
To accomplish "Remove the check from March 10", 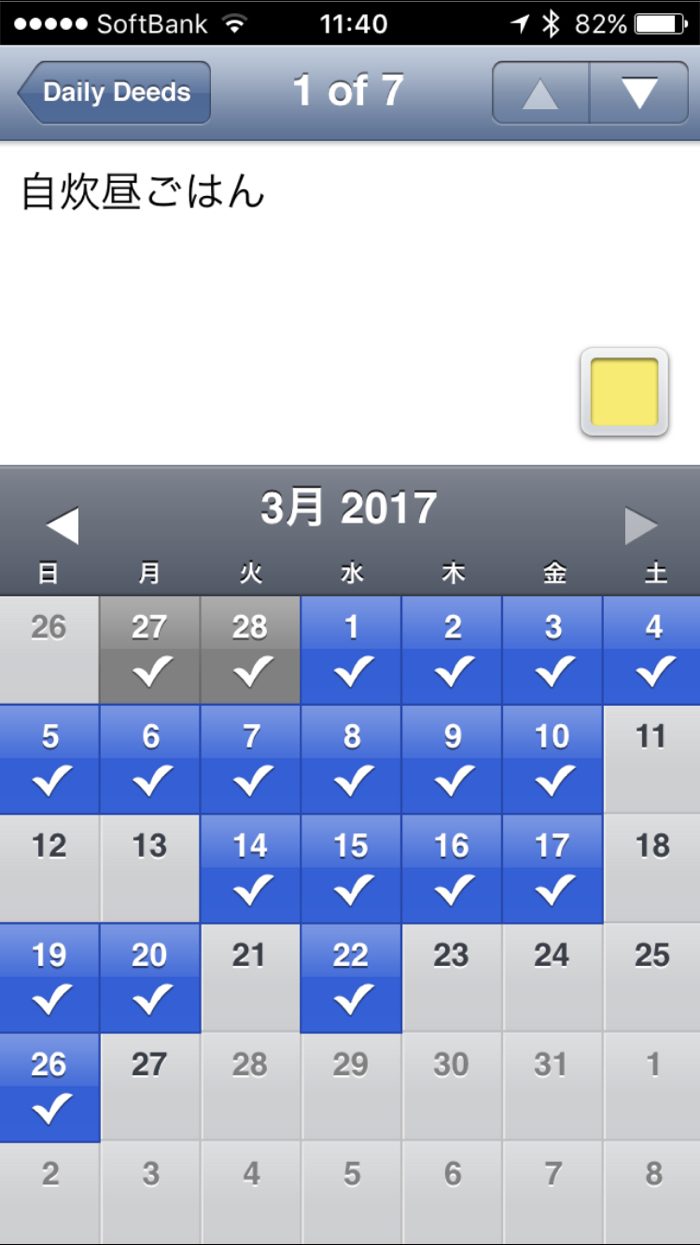I will click(x=552, y=759).
